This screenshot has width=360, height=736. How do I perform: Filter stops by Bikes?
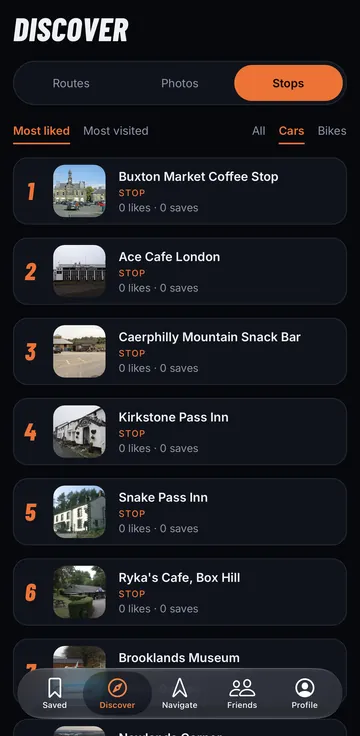332,131
